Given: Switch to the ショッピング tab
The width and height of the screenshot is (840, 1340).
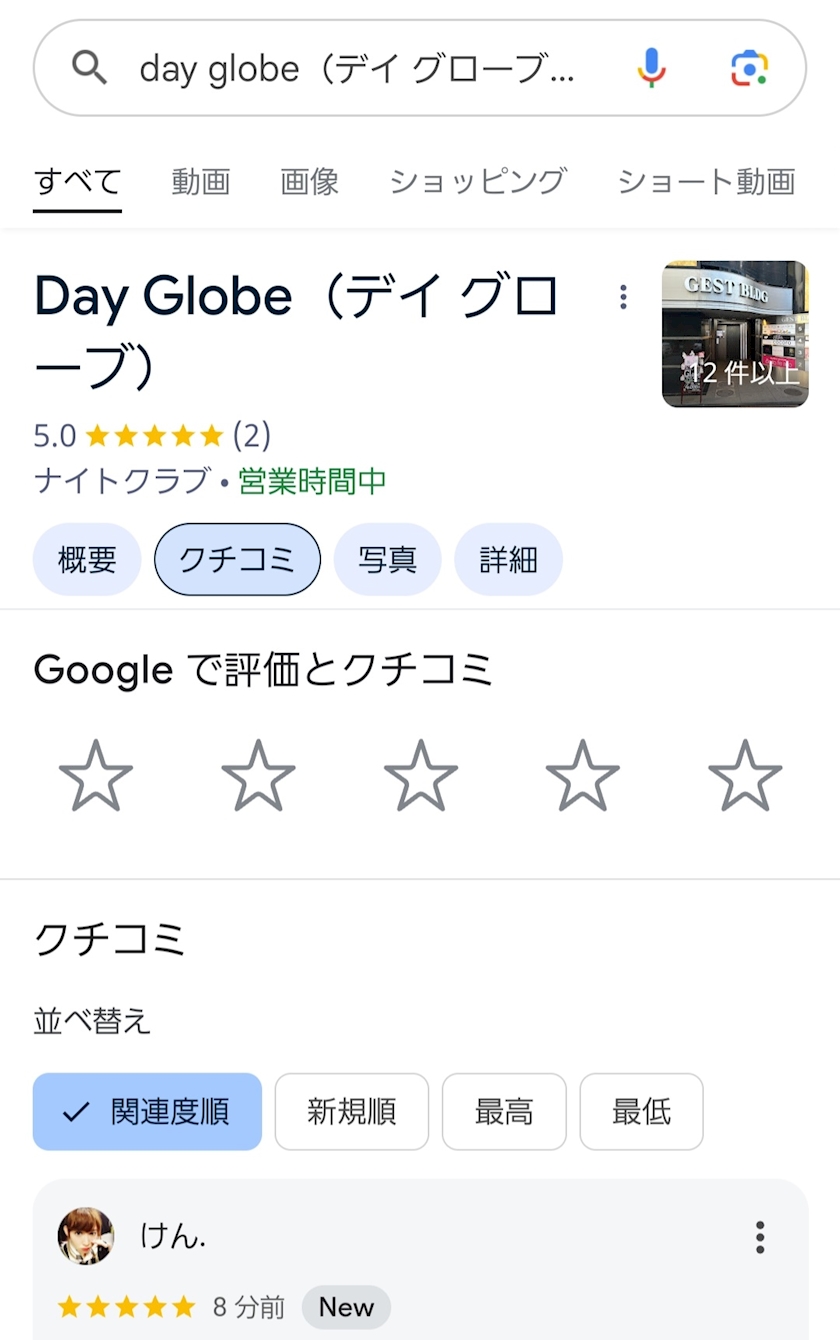Looking at the screenshot, I should 478,181.
